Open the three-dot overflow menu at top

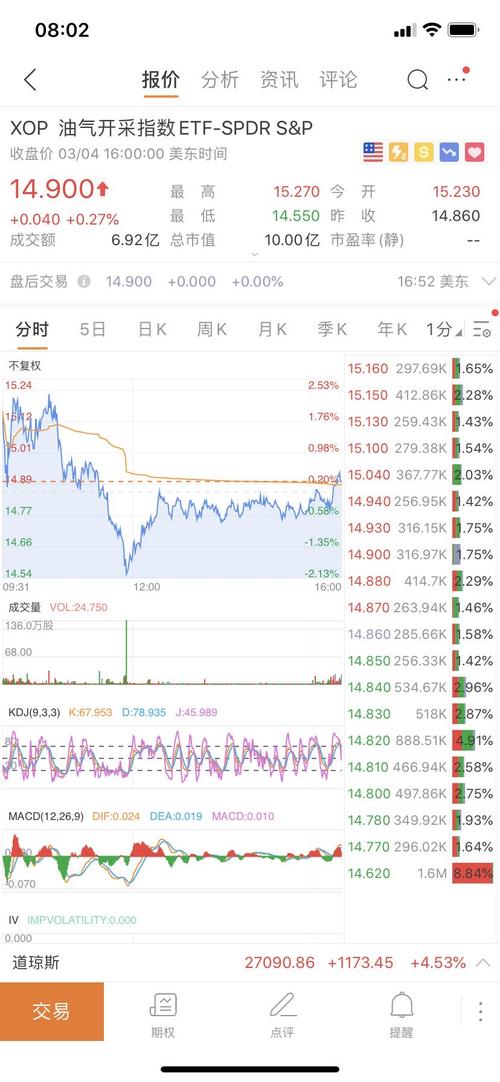coord(457,80)
